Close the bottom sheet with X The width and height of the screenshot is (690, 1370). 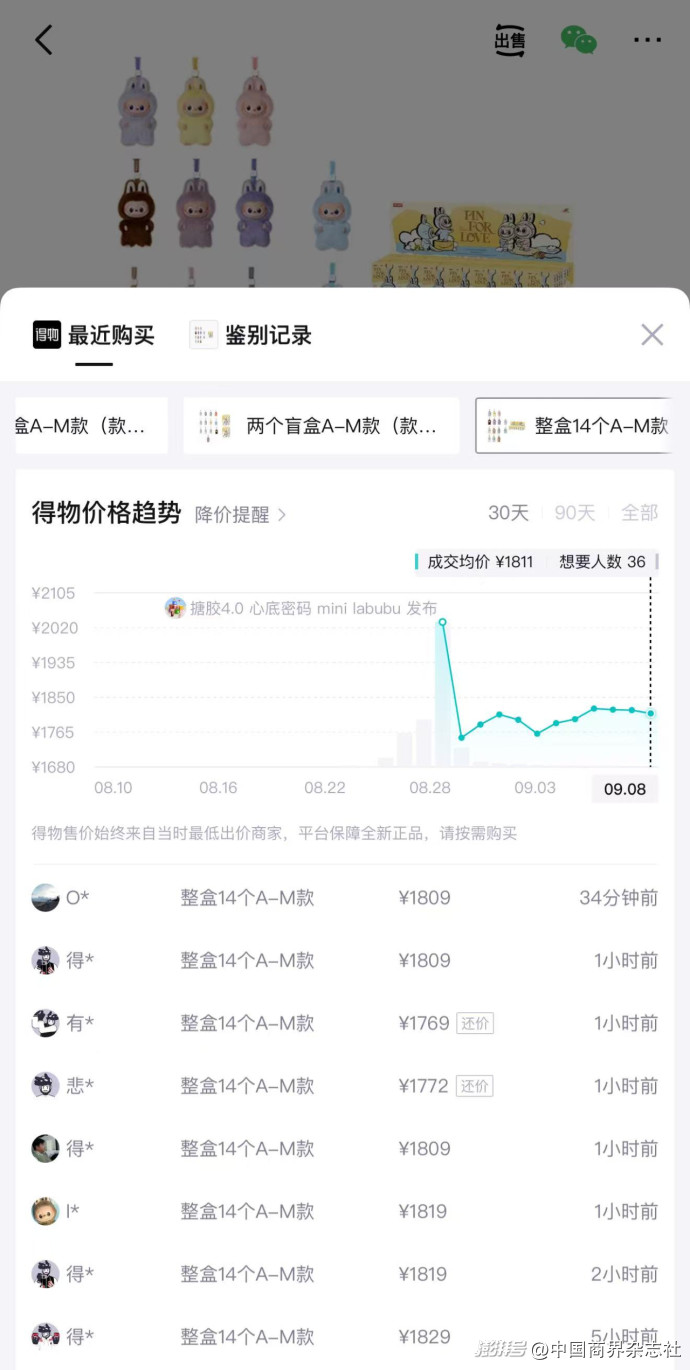(652, 335)
